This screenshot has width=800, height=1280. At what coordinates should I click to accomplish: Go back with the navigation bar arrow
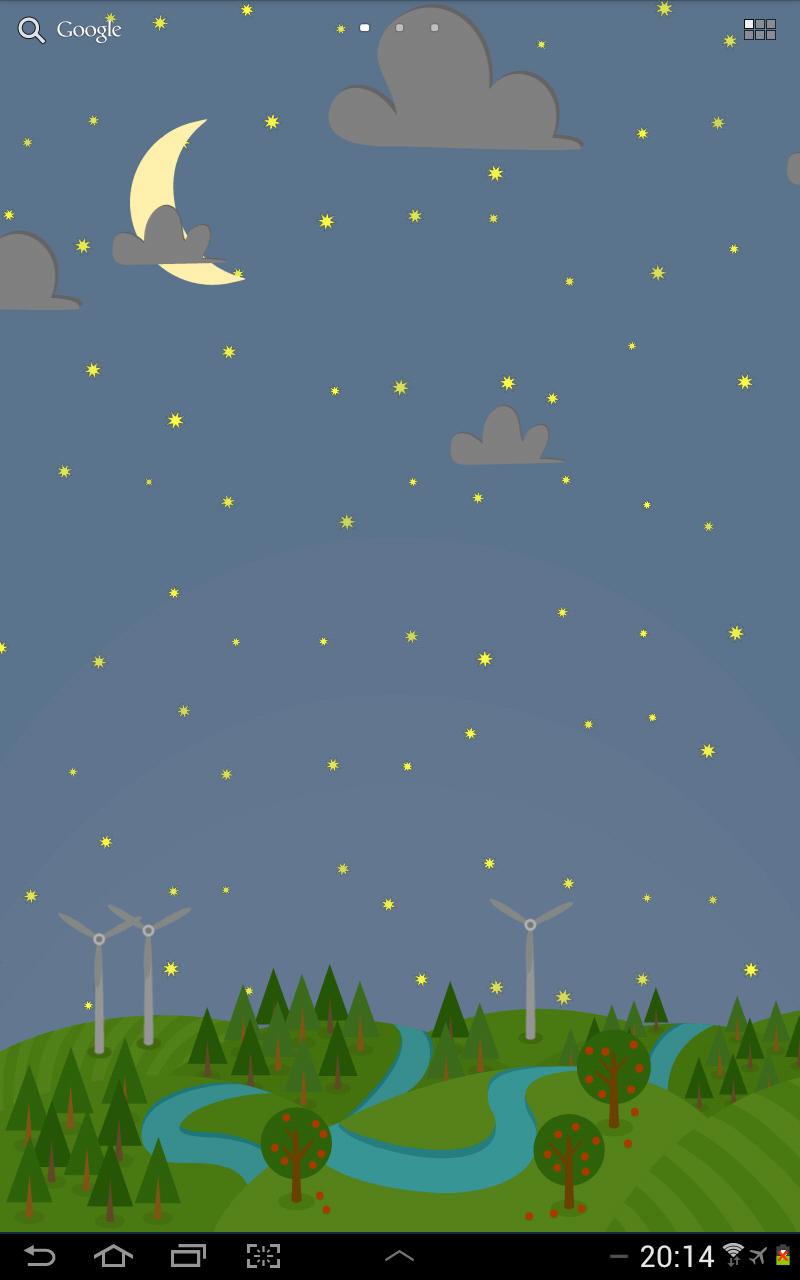[x=40, y=1256]
